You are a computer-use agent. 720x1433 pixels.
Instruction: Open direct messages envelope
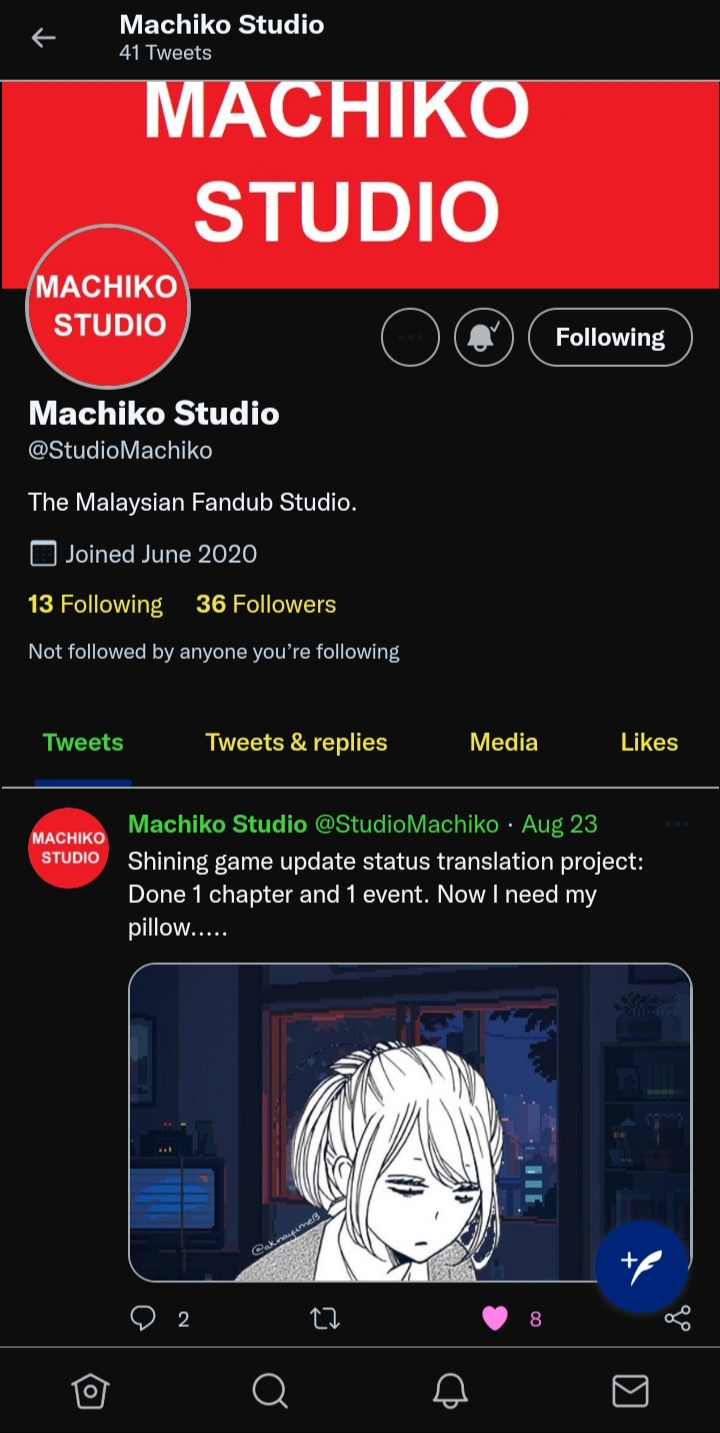[x=630, y=1391]
